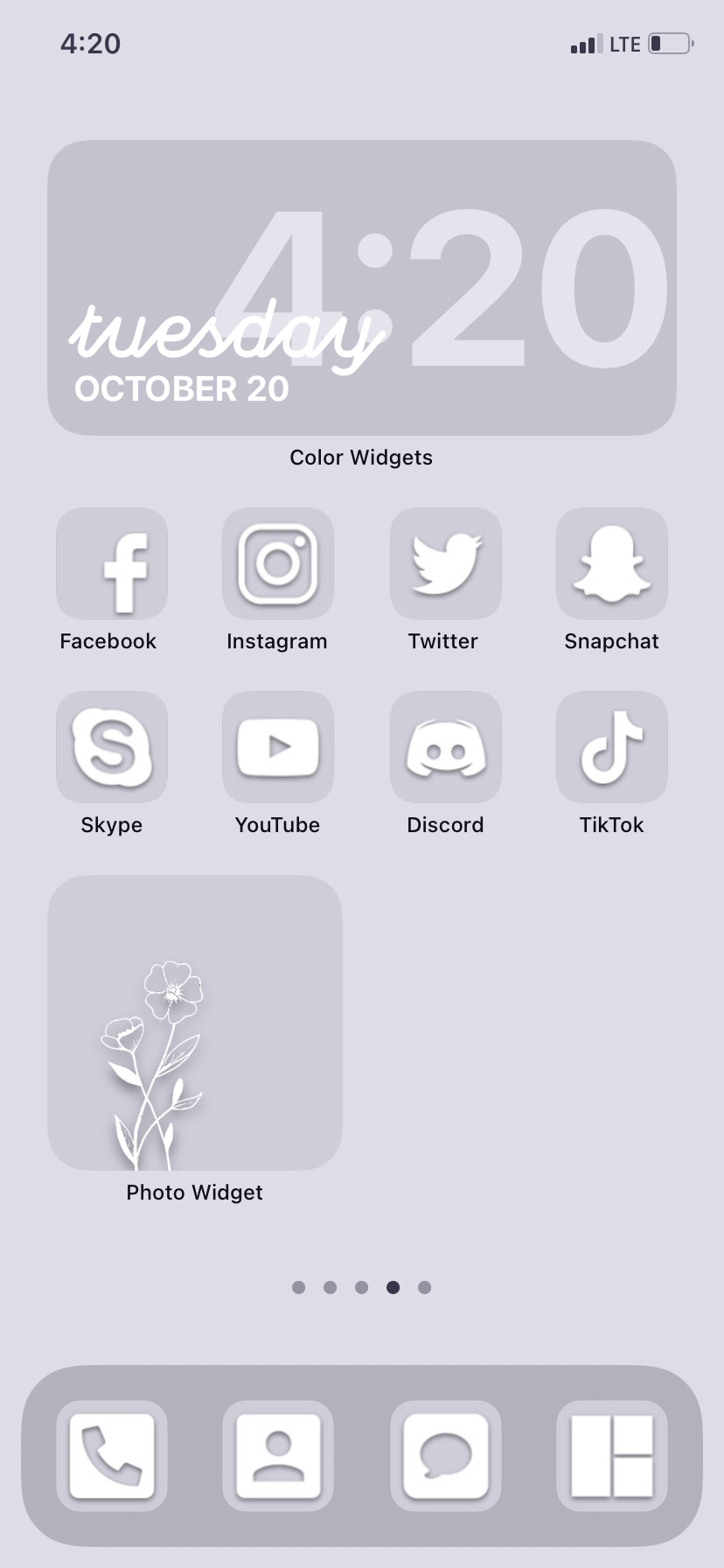This screenshot has width=724, height=1568.
Task: Launch the YouTube app
Action: point(277,746)
